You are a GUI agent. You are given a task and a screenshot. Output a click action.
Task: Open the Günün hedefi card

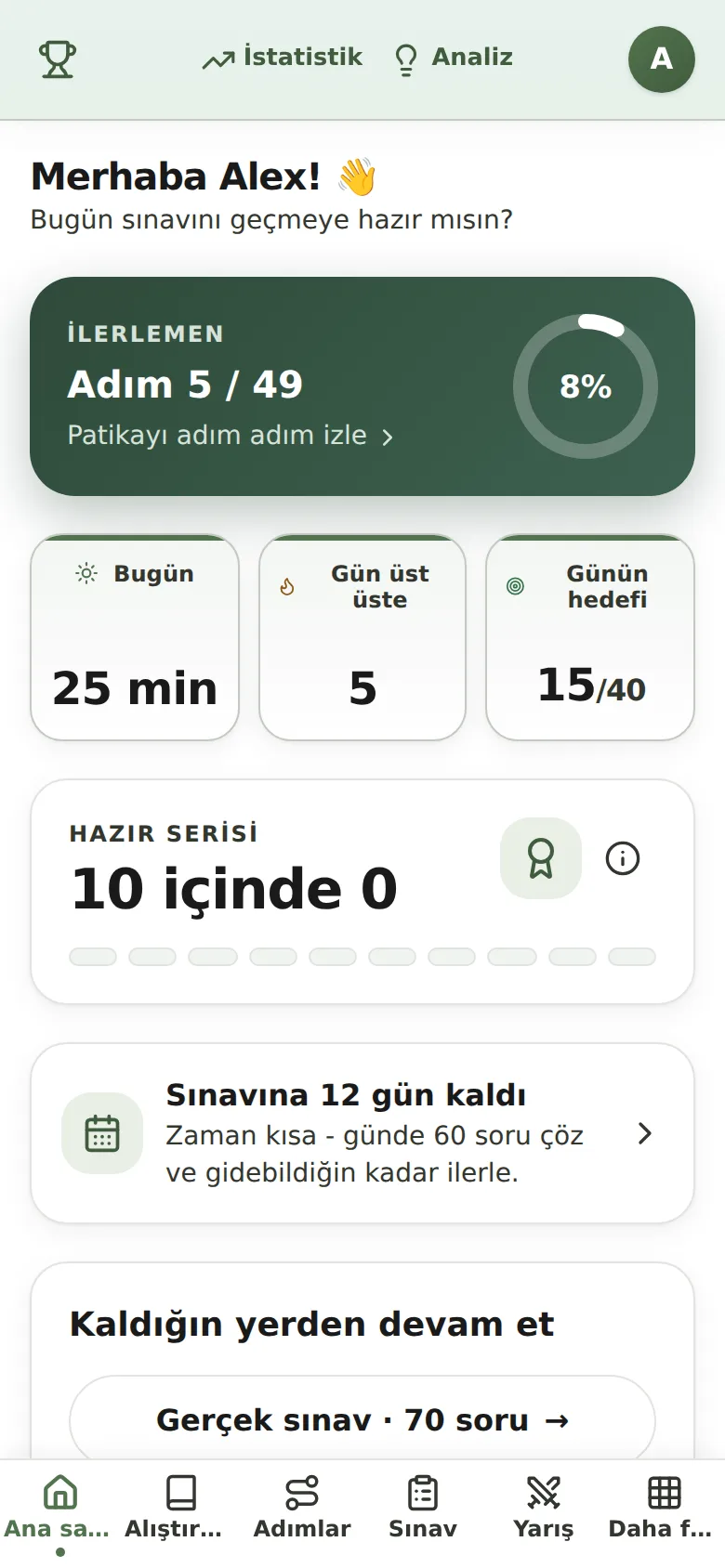[x=590, y=637]
